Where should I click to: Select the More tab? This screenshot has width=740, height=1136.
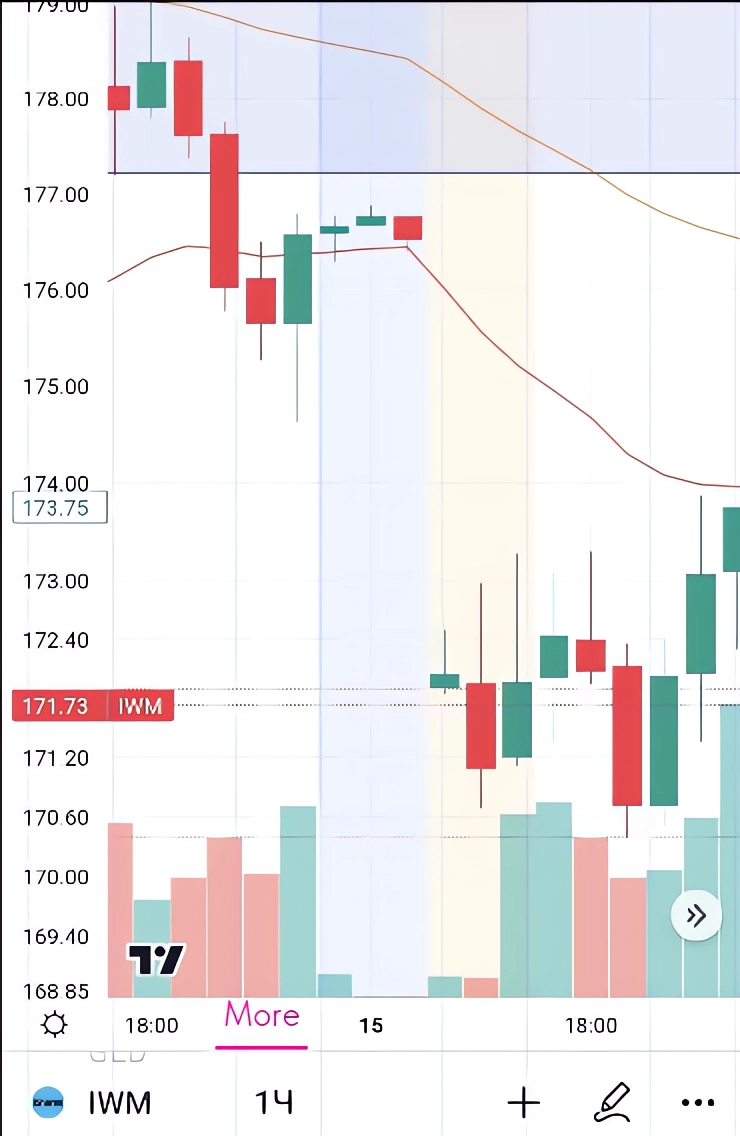coord(261,1016)
